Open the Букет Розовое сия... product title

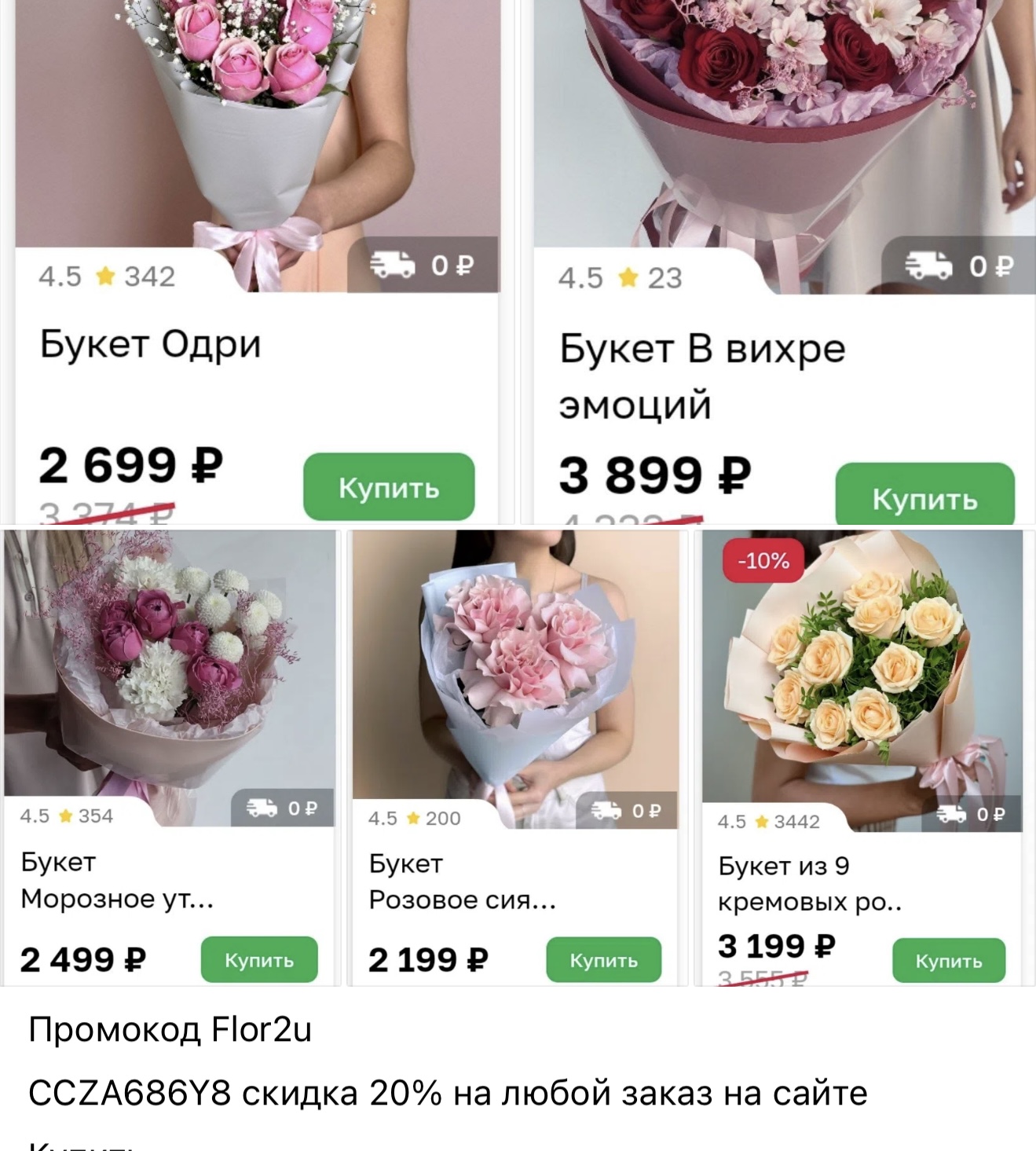[462, 880]
